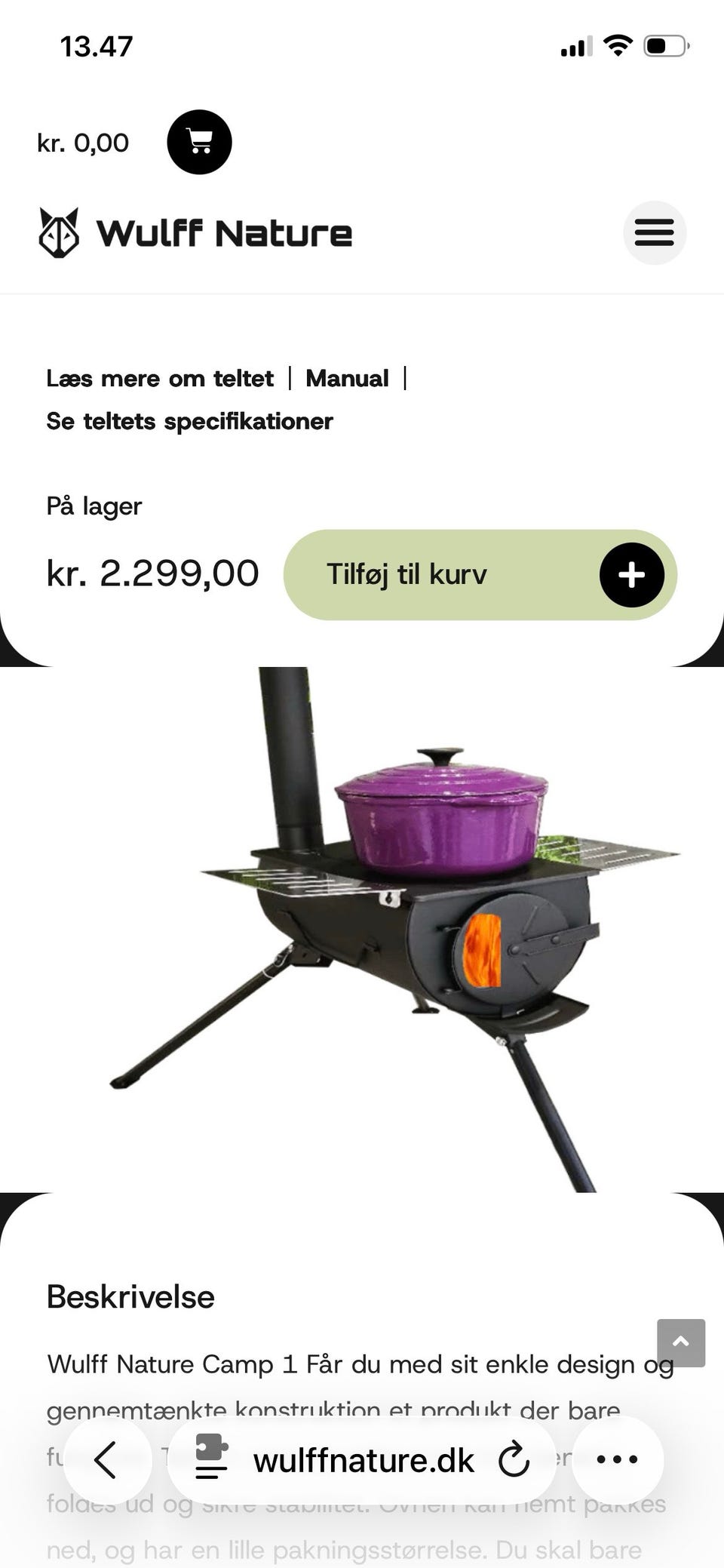Open the page reader options icon
The width and height of the screenshot is (724, 1568).
pyautogui.click(x=211, y=1456)
